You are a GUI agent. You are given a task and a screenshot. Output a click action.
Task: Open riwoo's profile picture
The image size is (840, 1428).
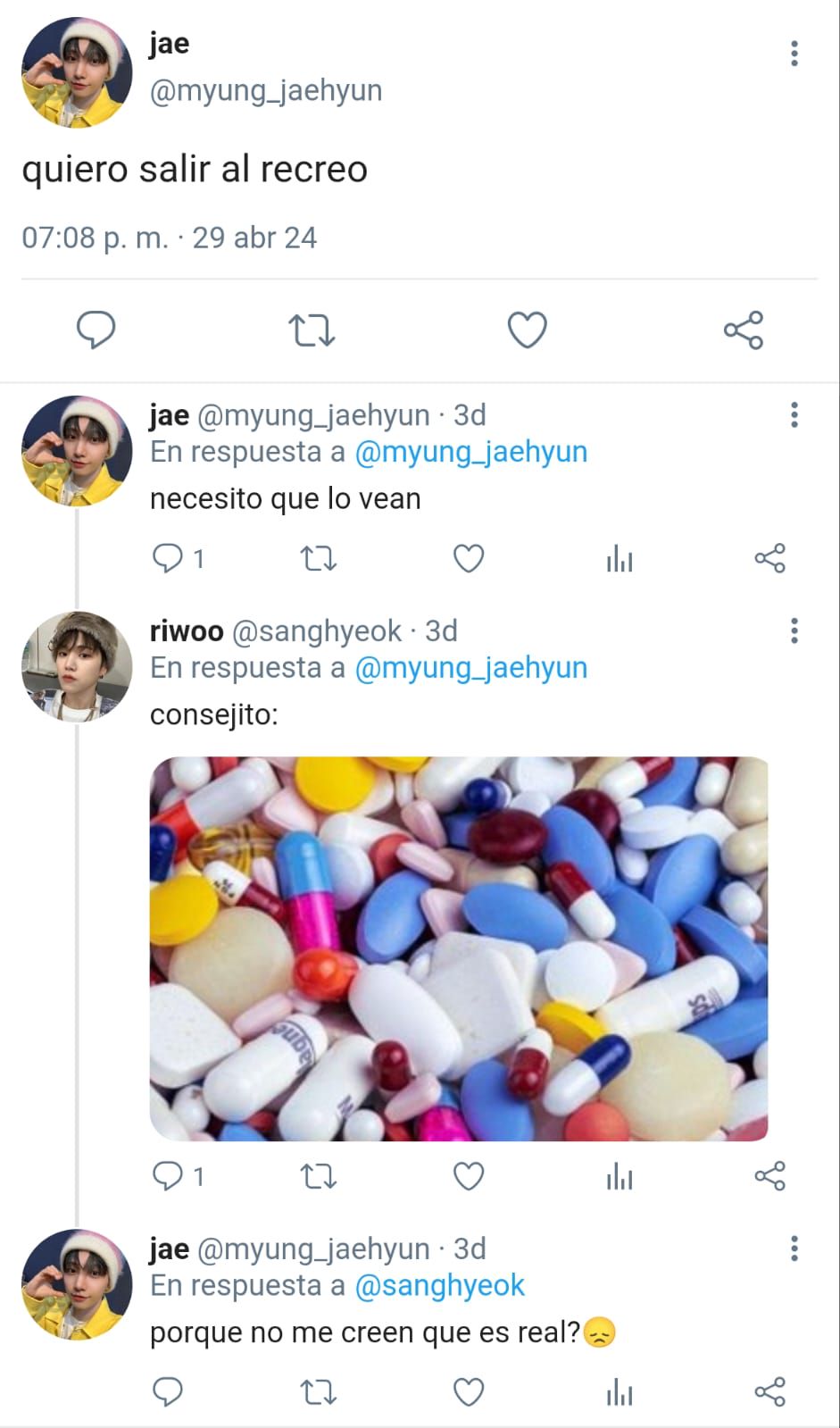click(77, 666)
